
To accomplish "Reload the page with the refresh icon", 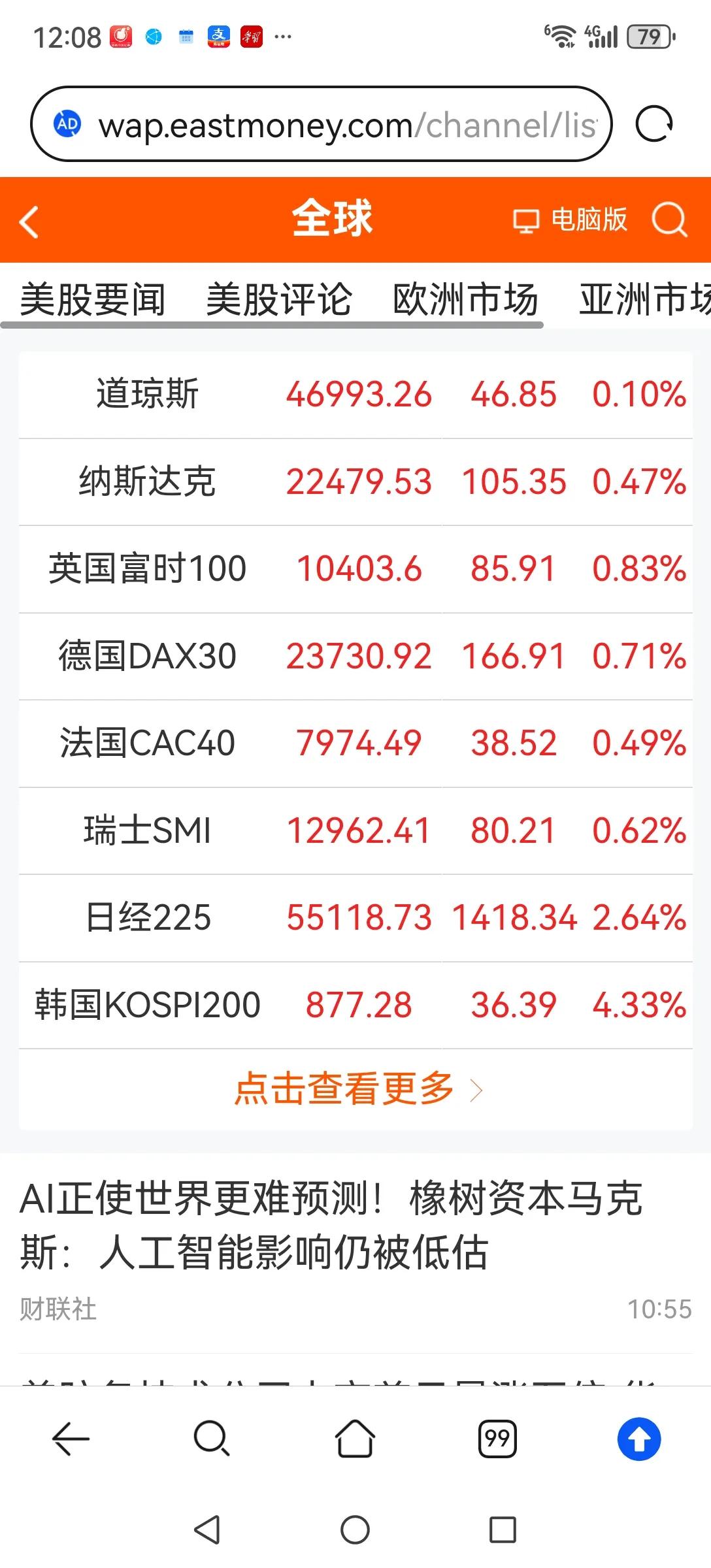I will (655, 125).
